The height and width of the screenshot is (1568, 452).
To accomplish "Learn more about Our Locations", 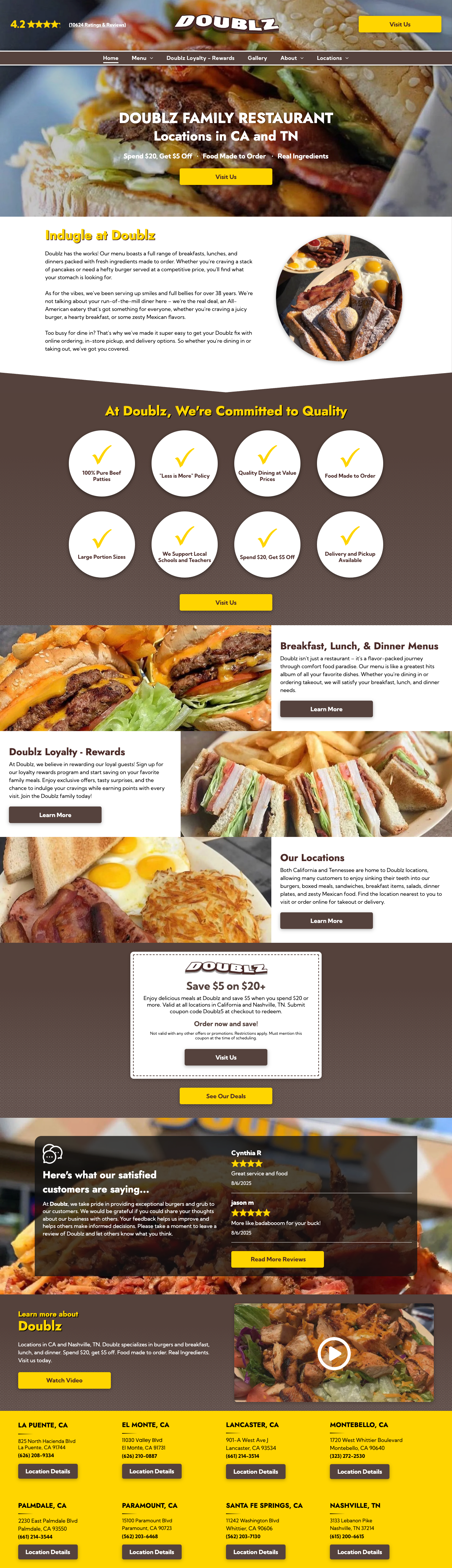I will pos(326,921).
